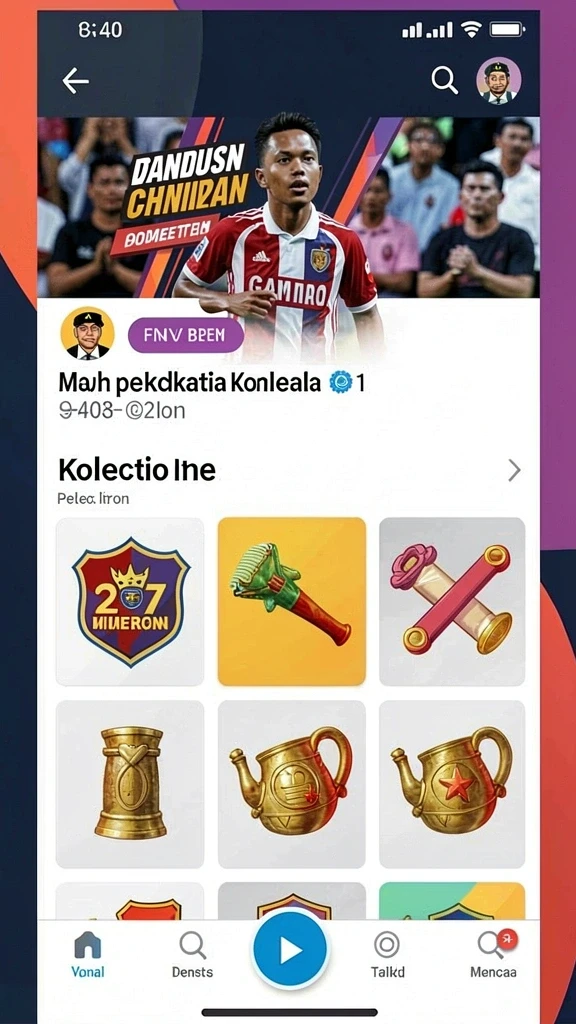Image resolution: width=576 pixels, height=1024 pixels.
Task: Open the golden teapot with red star
Action: [452, 784]
